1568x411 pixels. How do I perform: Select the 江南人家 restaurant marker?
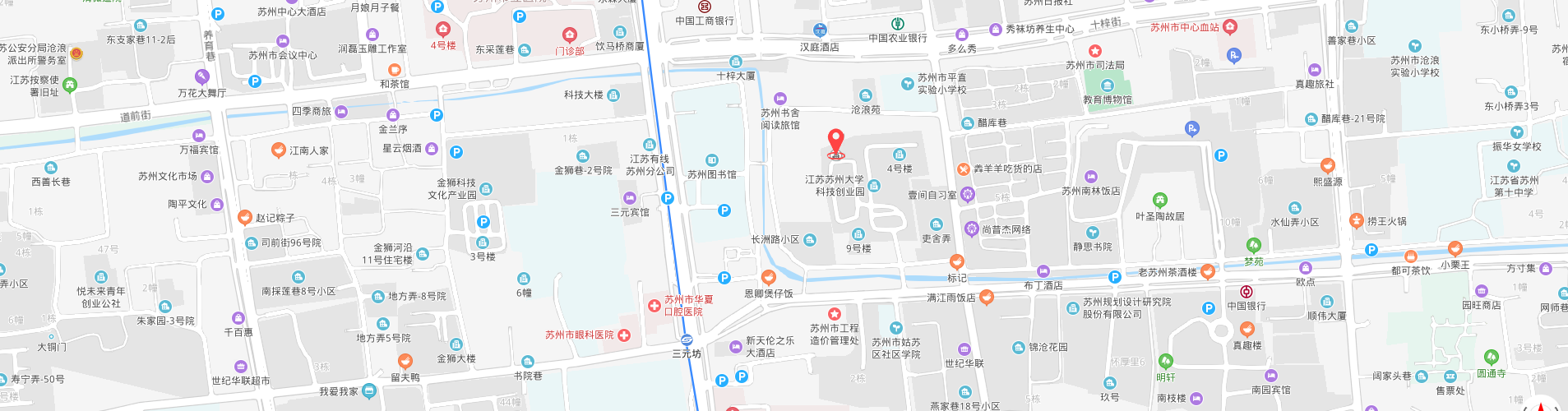pyautogui.click(x=279, y=150)
